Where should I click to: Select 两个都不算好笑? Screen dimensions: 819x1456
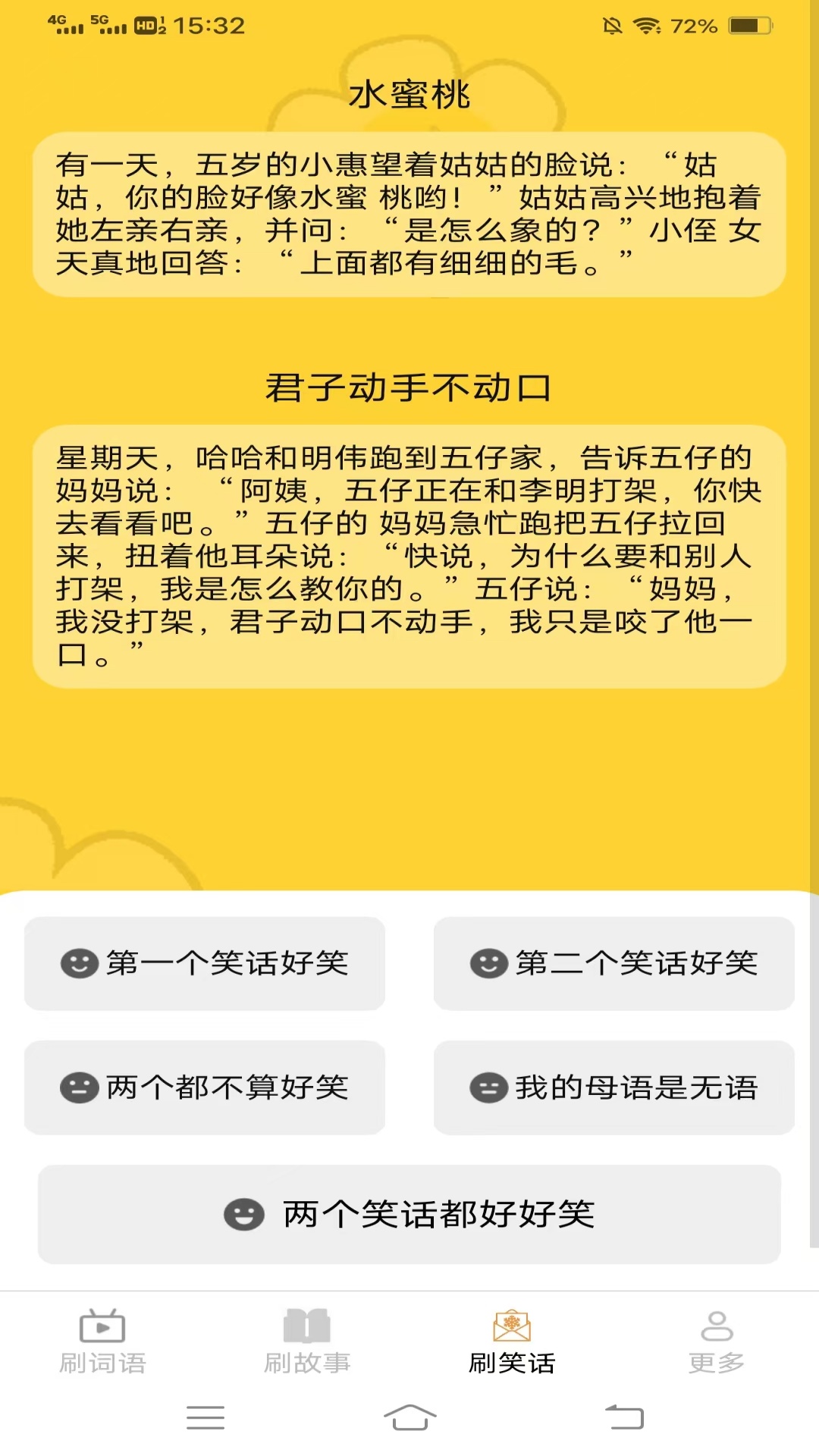tap(206, 1087)
